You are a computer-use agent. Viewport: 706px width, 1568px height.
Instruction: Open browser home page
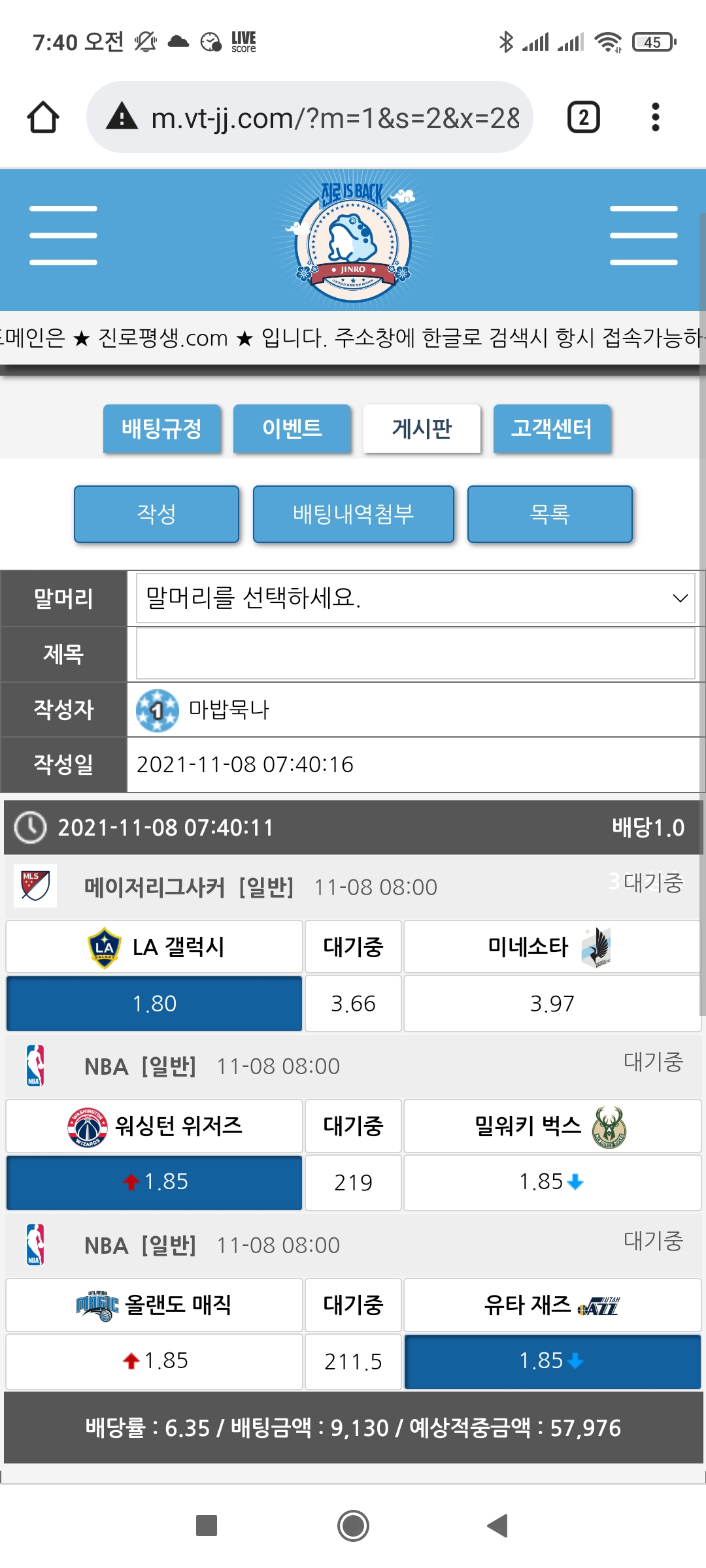(x=43, y=118)
